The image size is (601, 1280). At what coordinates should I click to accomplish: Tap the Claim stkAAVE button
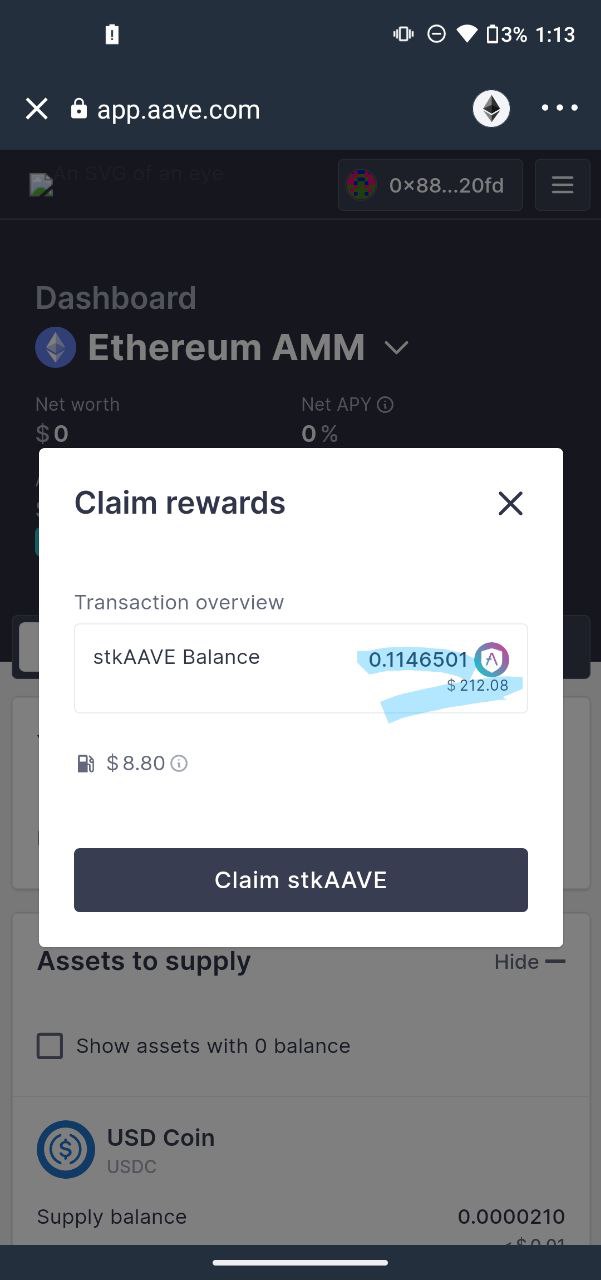(300, 880)
